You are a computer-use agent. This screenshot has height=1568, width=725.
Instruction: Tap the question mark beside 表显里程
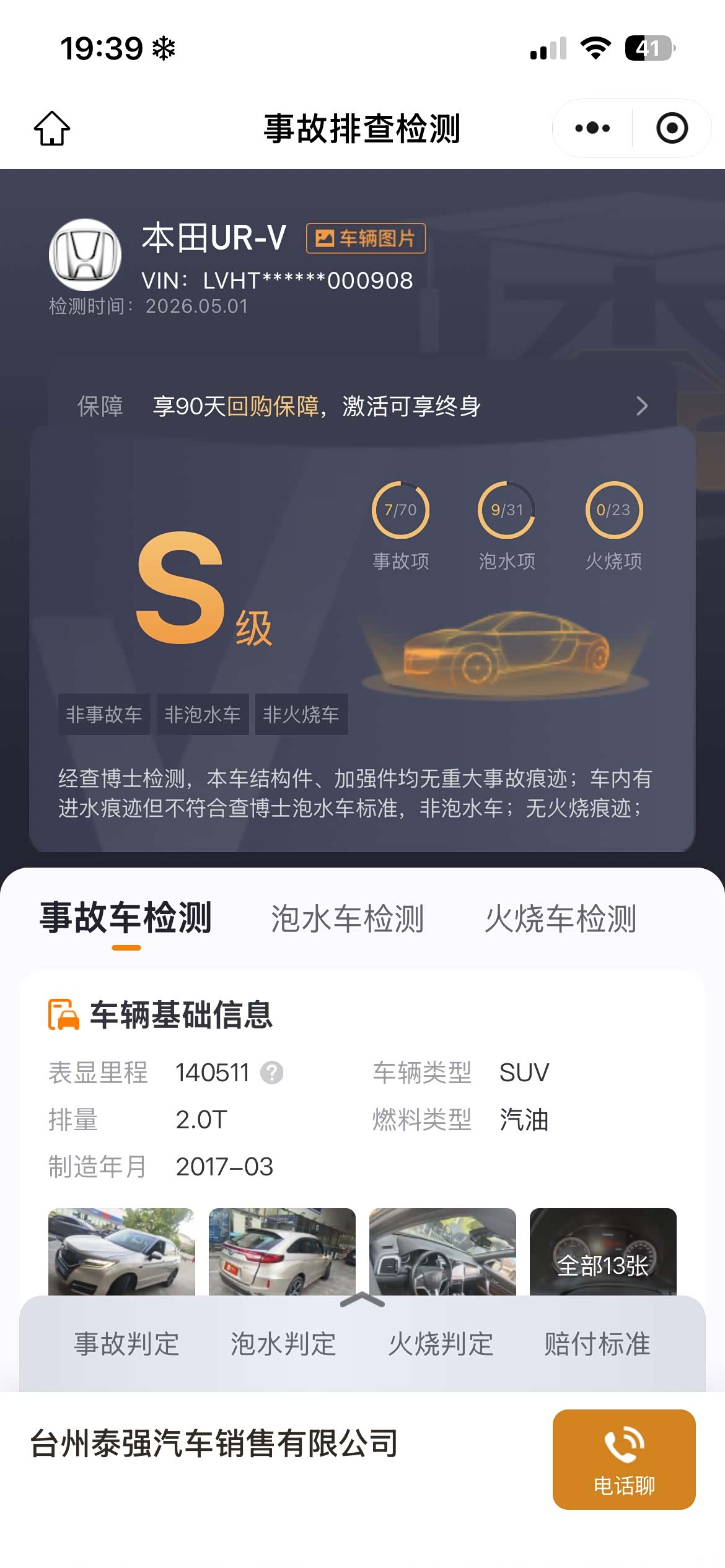(x=271, y=1073)
